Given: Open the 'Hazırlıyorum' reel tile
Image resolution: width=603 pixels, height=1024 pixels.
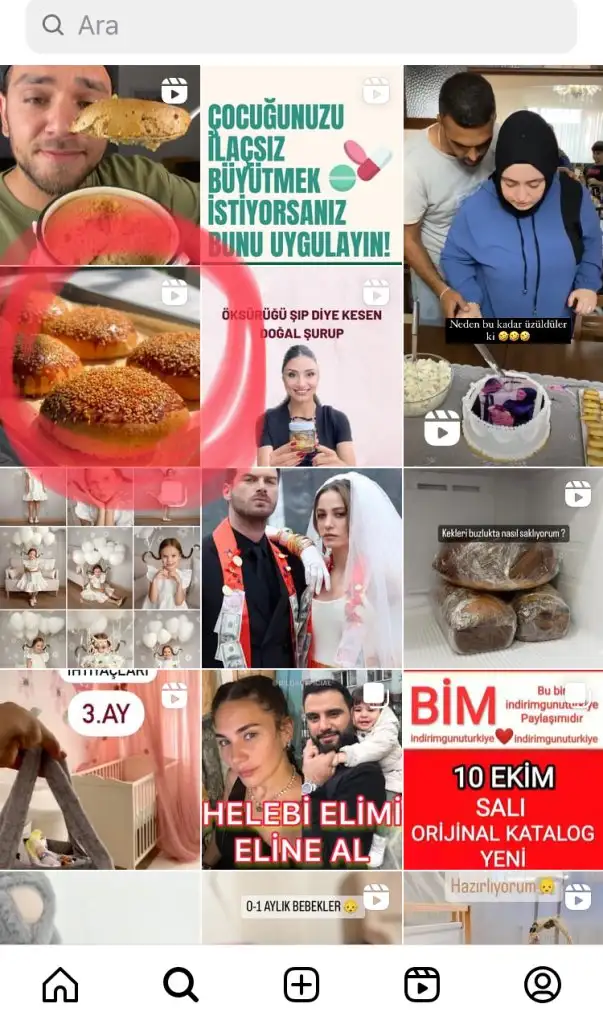Looking at the screenshot, I should pyautogui.click(x=503, y=907).
